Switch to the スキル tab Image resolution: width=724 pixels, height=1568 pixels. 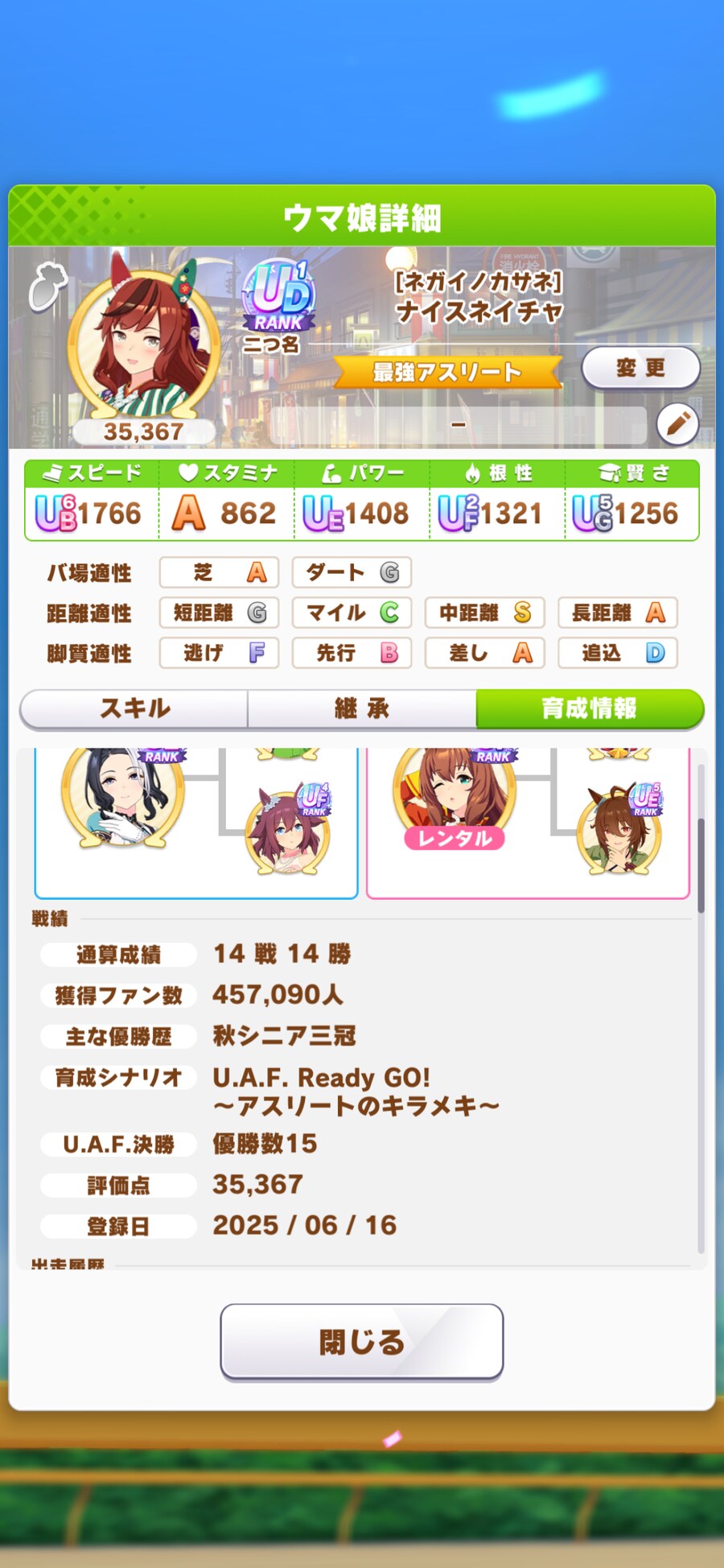134,708
